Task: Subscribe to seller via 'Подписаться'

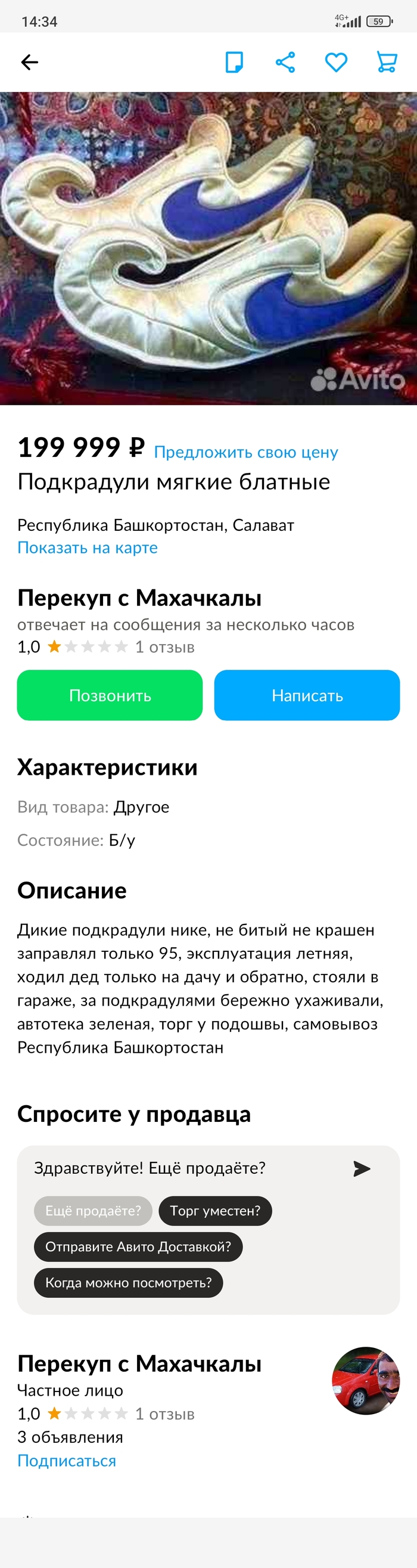Action: coord(66,1461)
